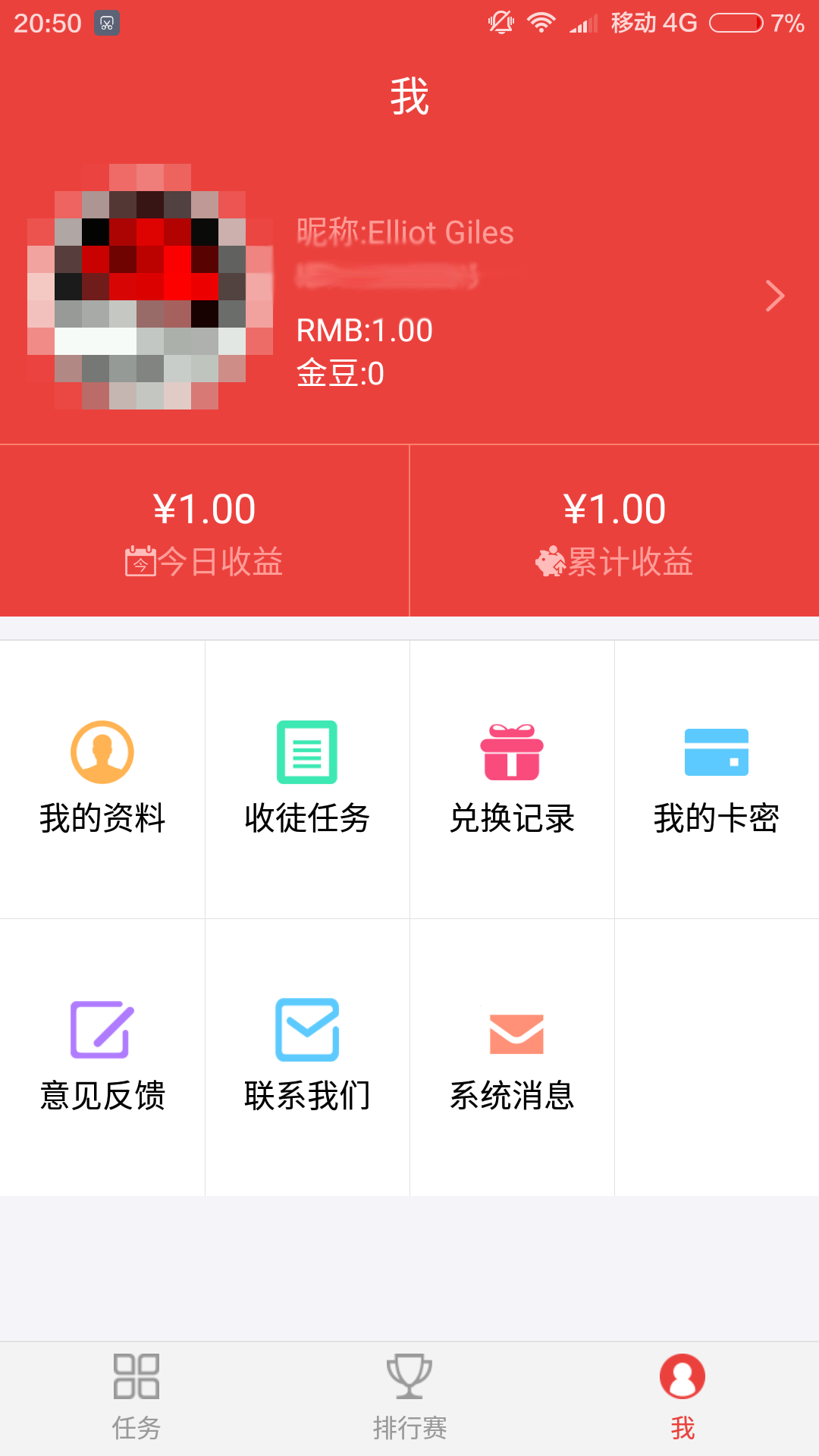Screen dimensions: 819x1456
Task: Switch to the 排行赛 ranking tab
Action: click(409, 1397)
